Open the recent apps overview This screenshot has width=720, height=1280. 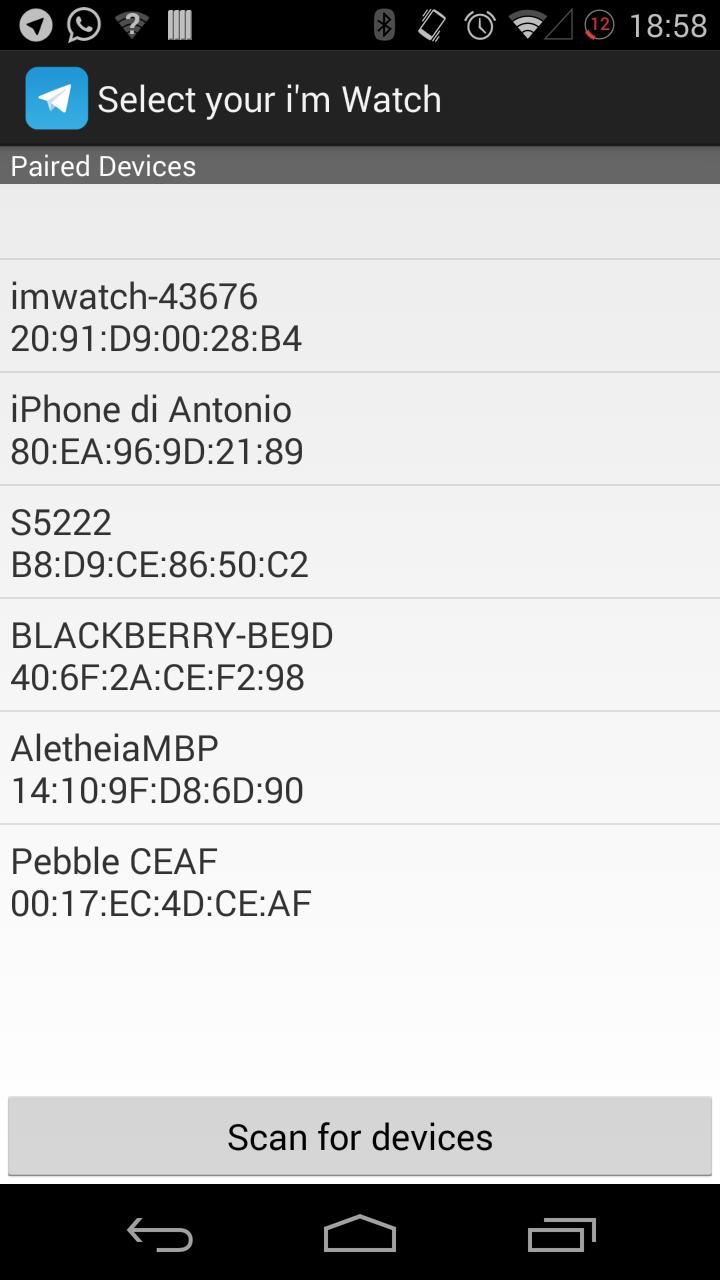[561, 1234]
